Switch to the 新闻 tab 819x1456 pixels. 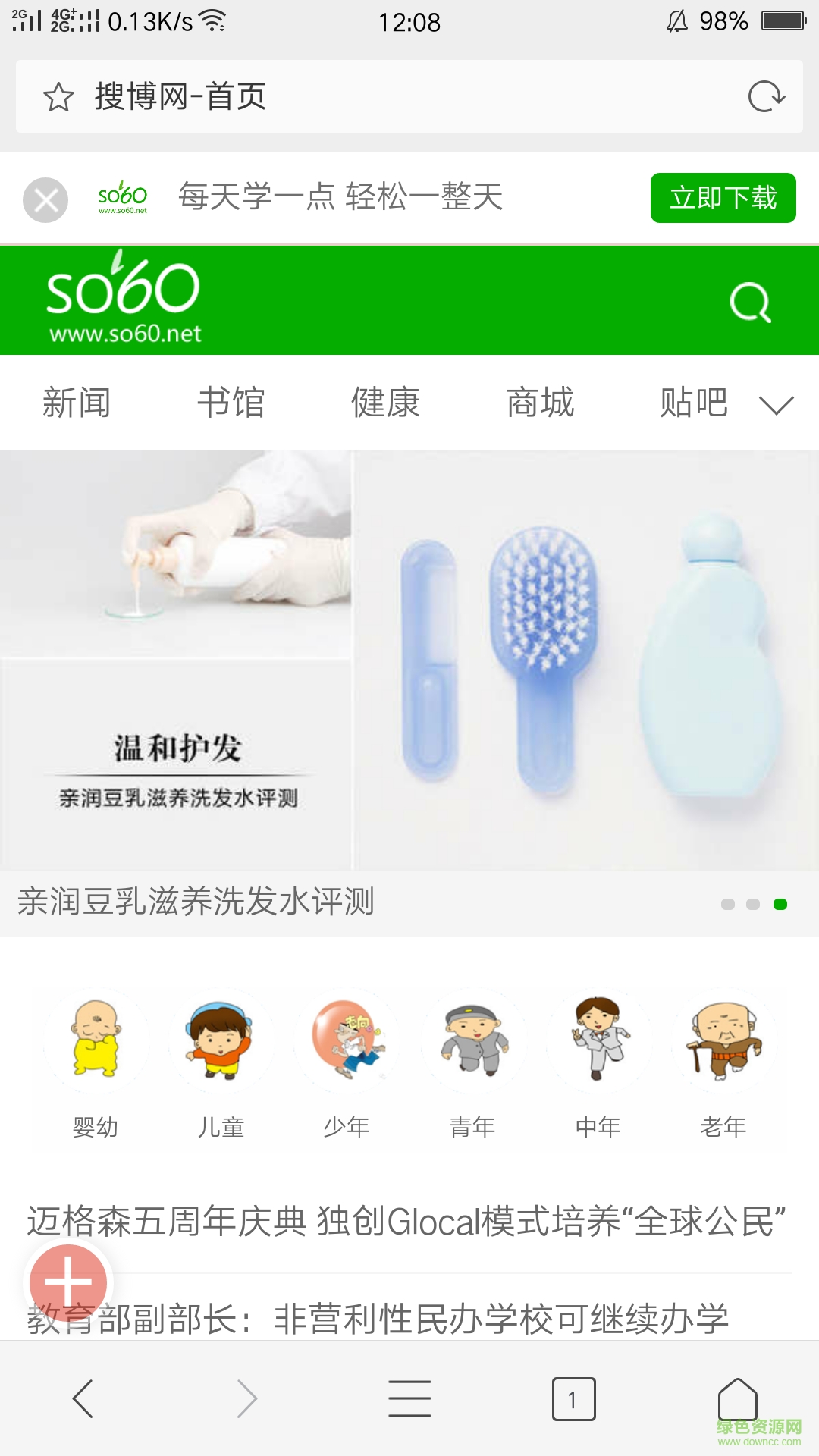77,402
